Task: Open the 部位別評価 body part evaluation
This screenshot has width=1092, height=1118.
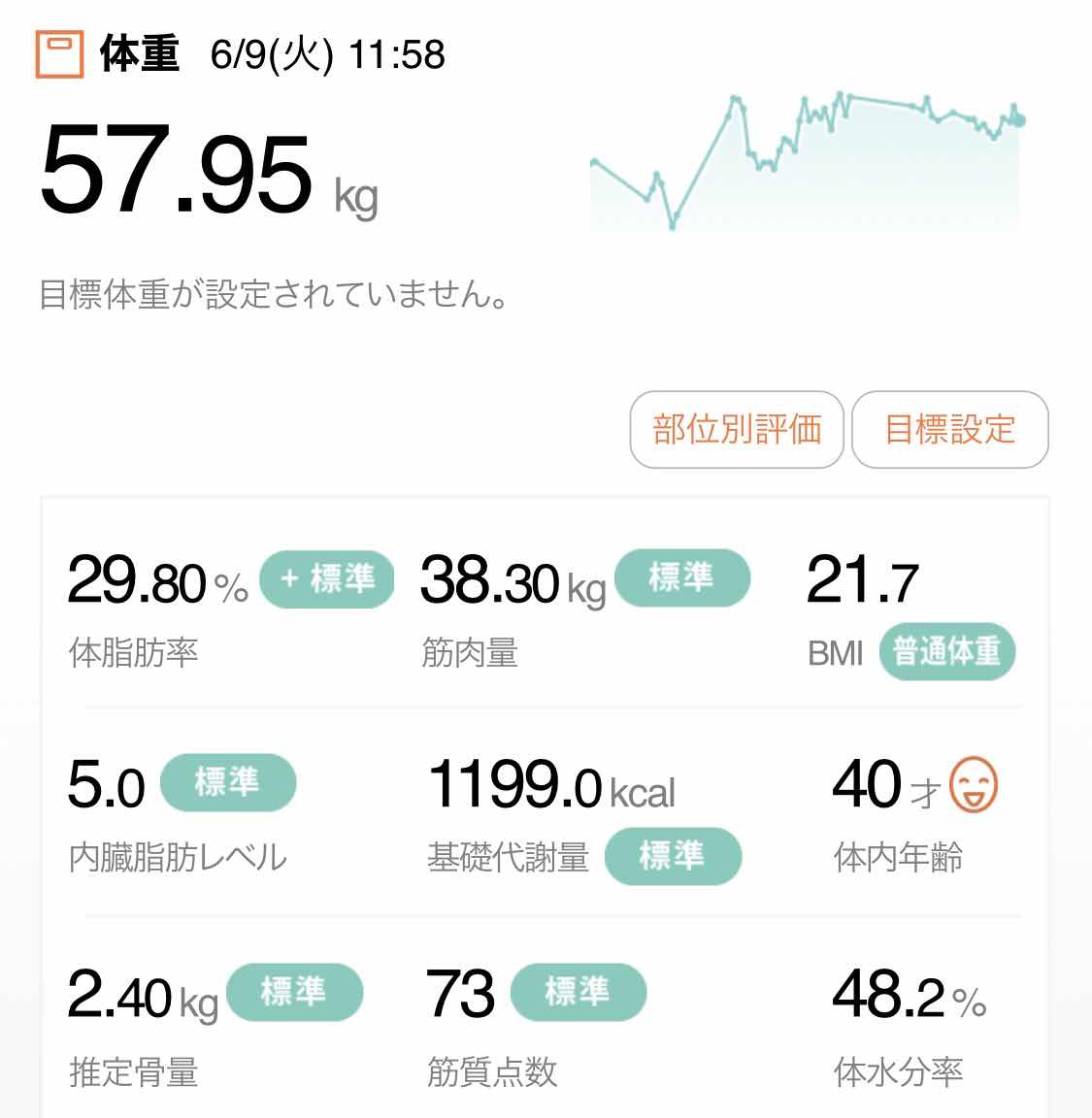Action: (737, 429)
